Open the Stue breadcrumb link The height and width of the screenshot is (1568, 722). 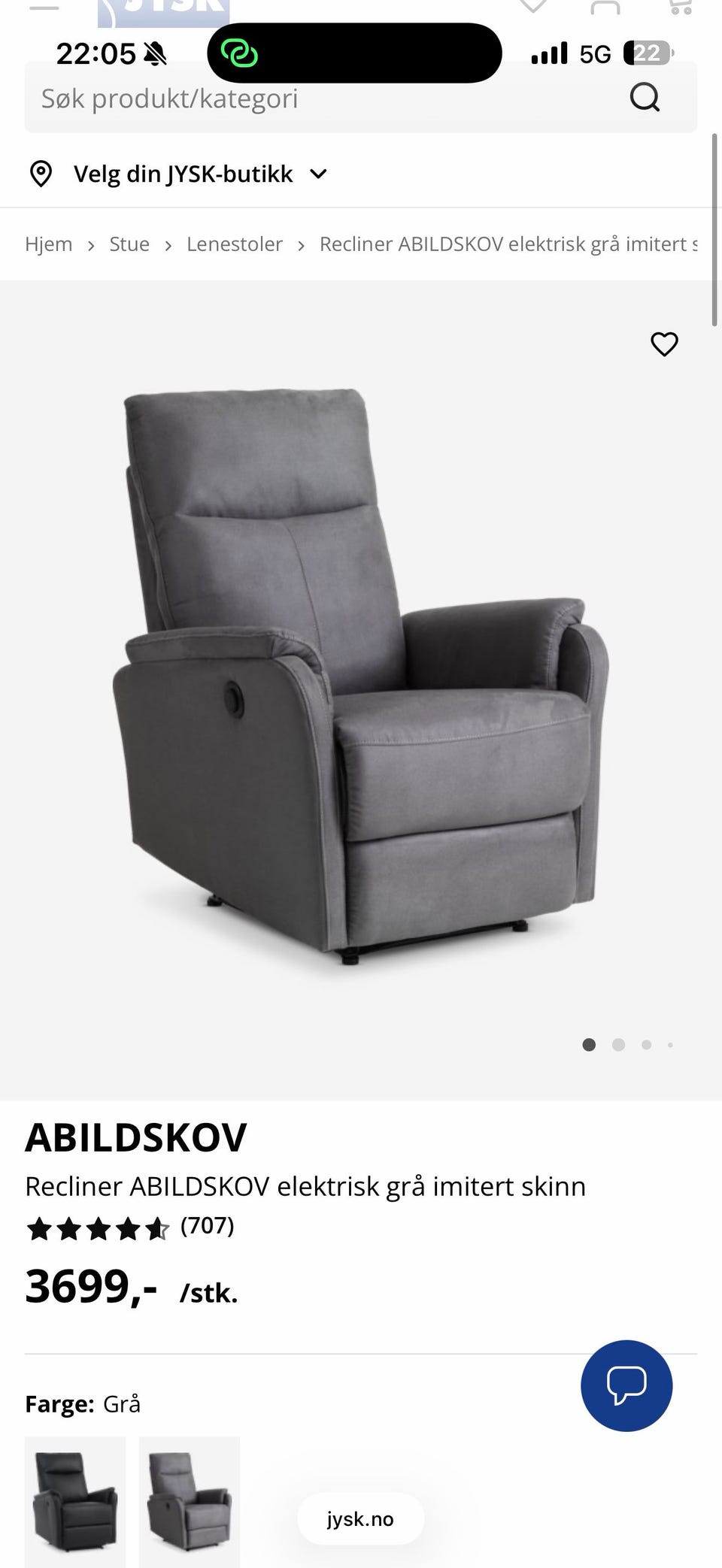point(129,244)
